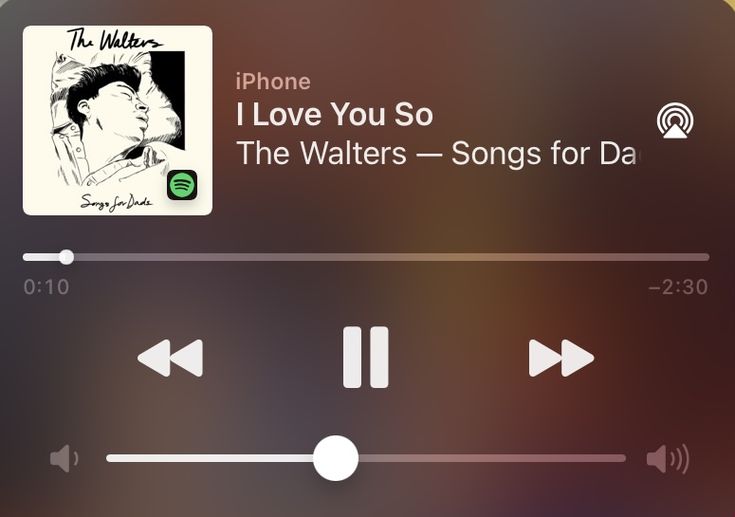Skip forward to the next track
This screenshot has width=735, height=517.
click(561, 358)
